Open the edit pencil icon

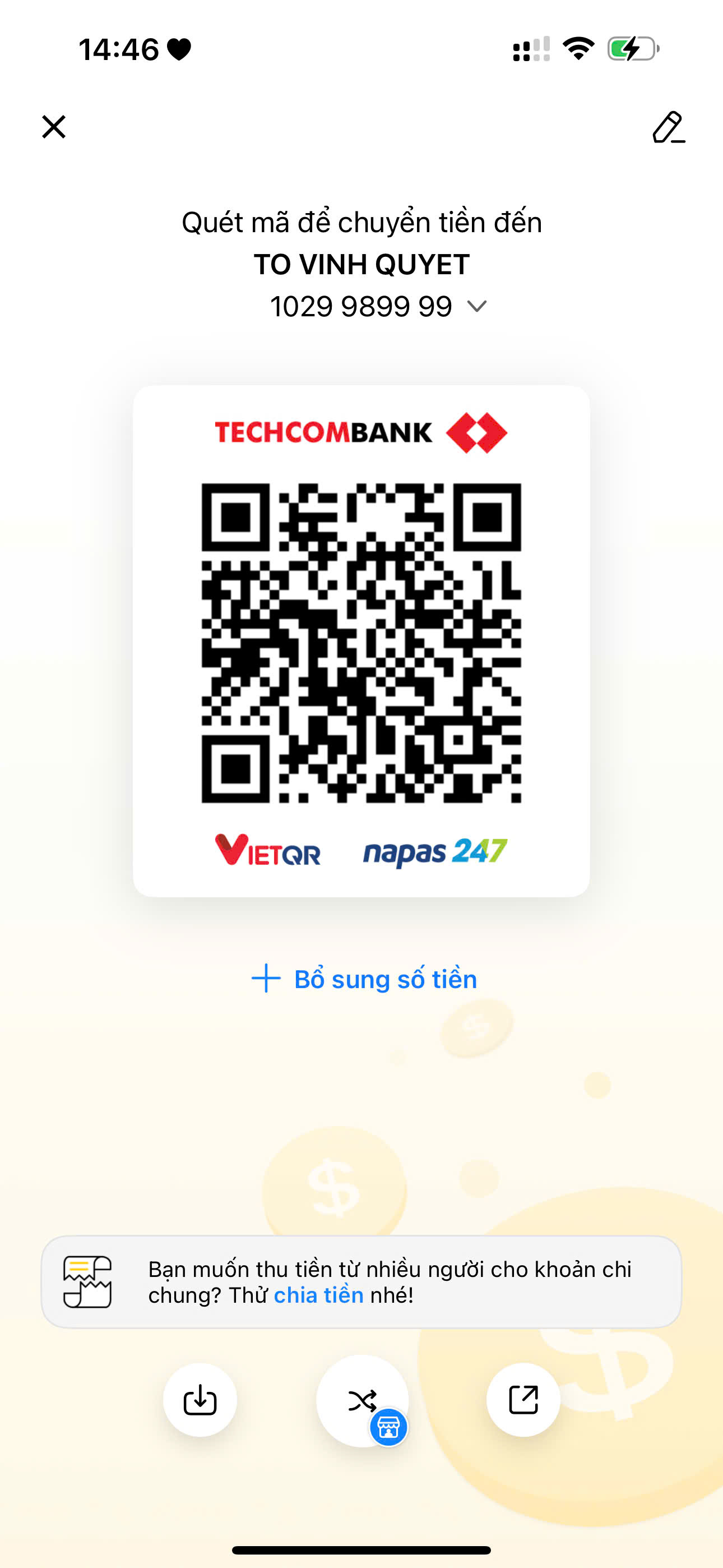pyautogui.click(x=668, y=127)
